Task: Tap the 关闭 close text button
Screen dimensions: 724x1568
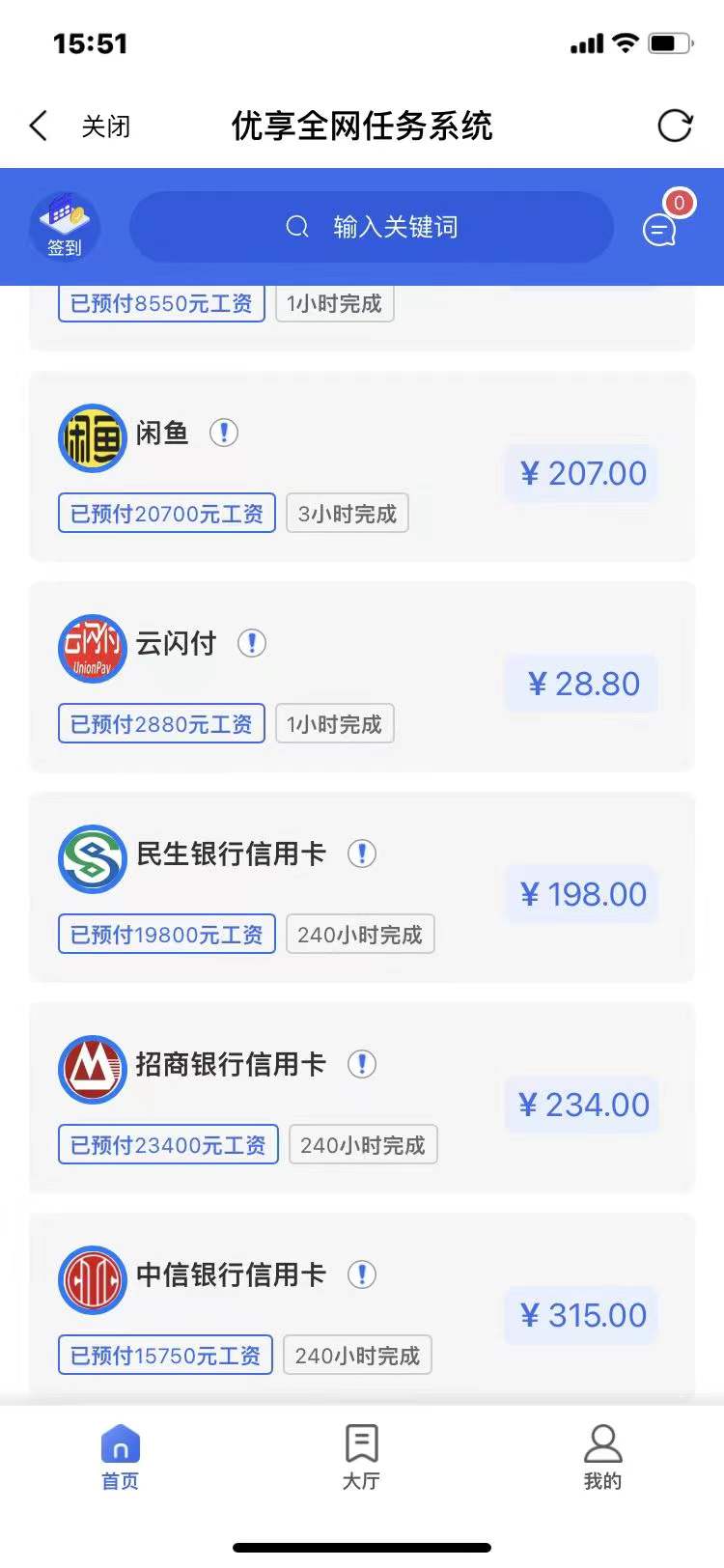Action: [x=107, y=126]
